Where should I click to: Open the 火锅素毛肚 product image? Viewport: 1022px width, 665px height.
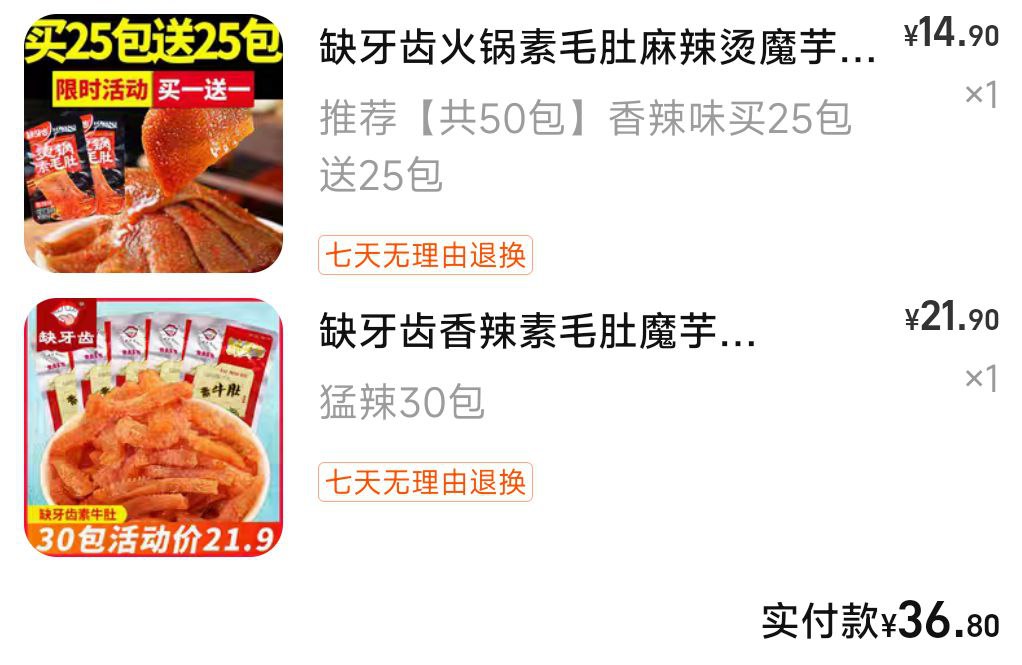tap(153, 143)
